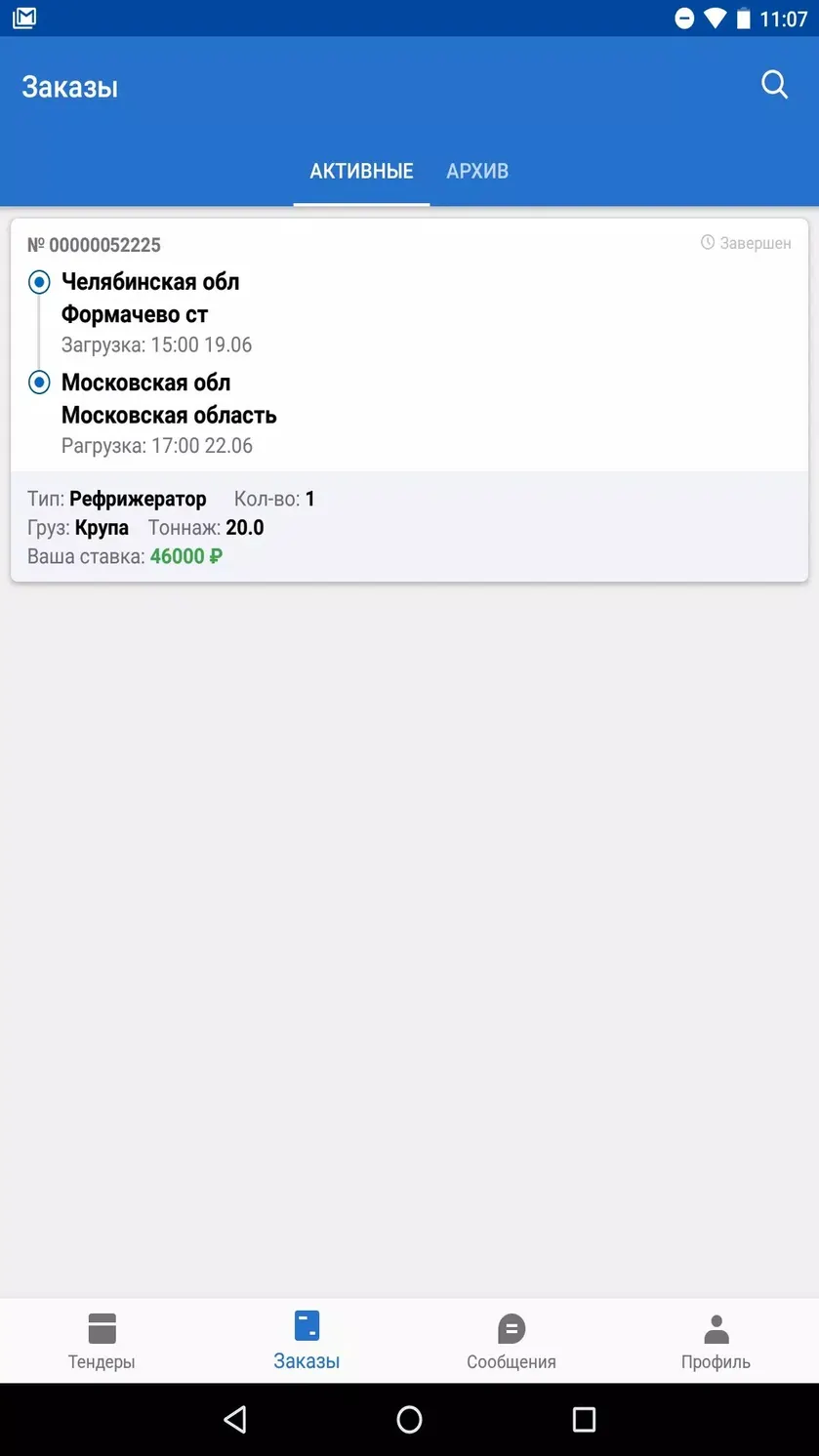819x1456 pixels.
Task: Go to Тендеры in bottom navigation
Action: (102, 1342)
